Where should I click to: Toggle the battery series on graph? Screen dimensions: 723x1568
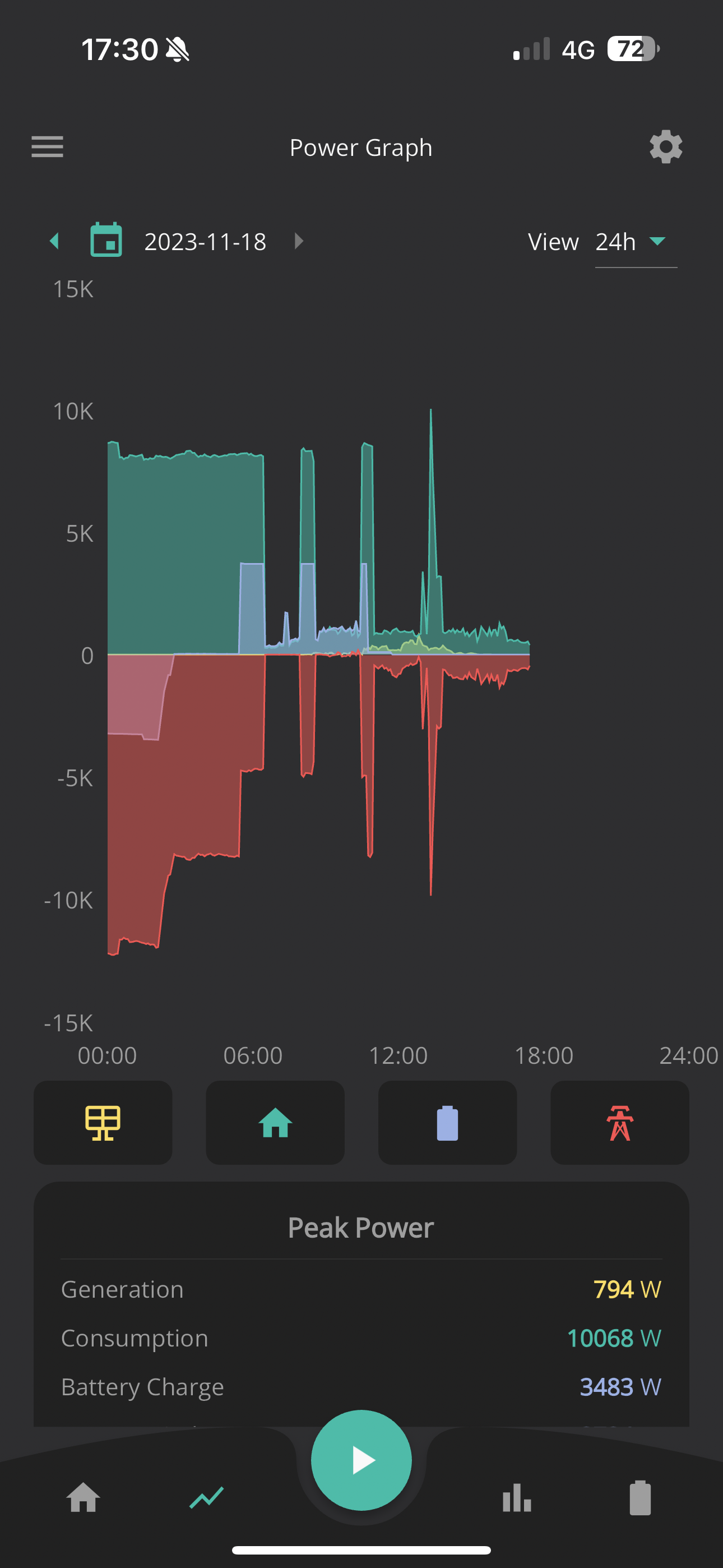pyautogui.click(x=447, y=1122)
